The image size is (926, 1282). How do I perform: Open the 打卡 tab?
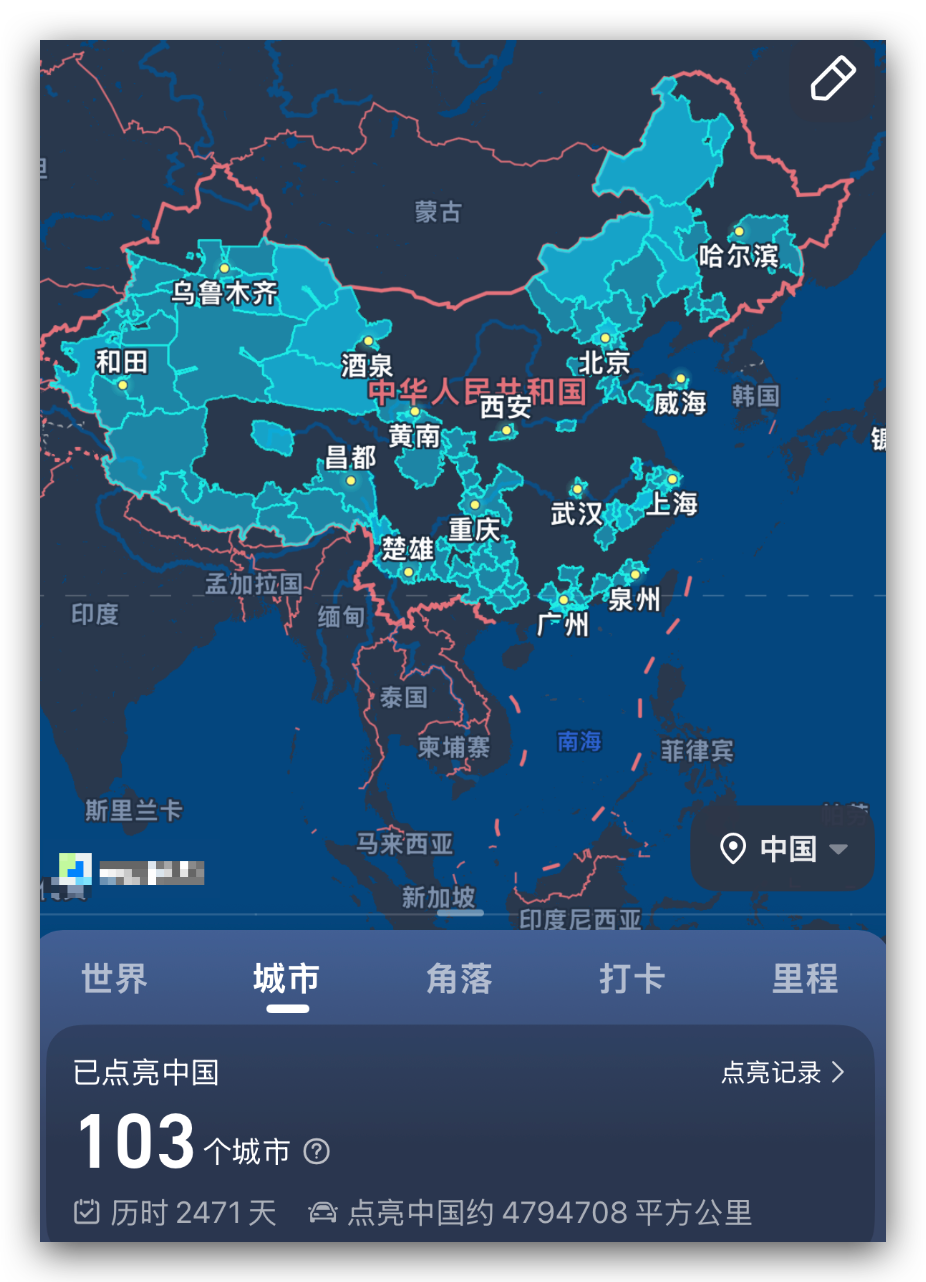(x=632, y=979)
